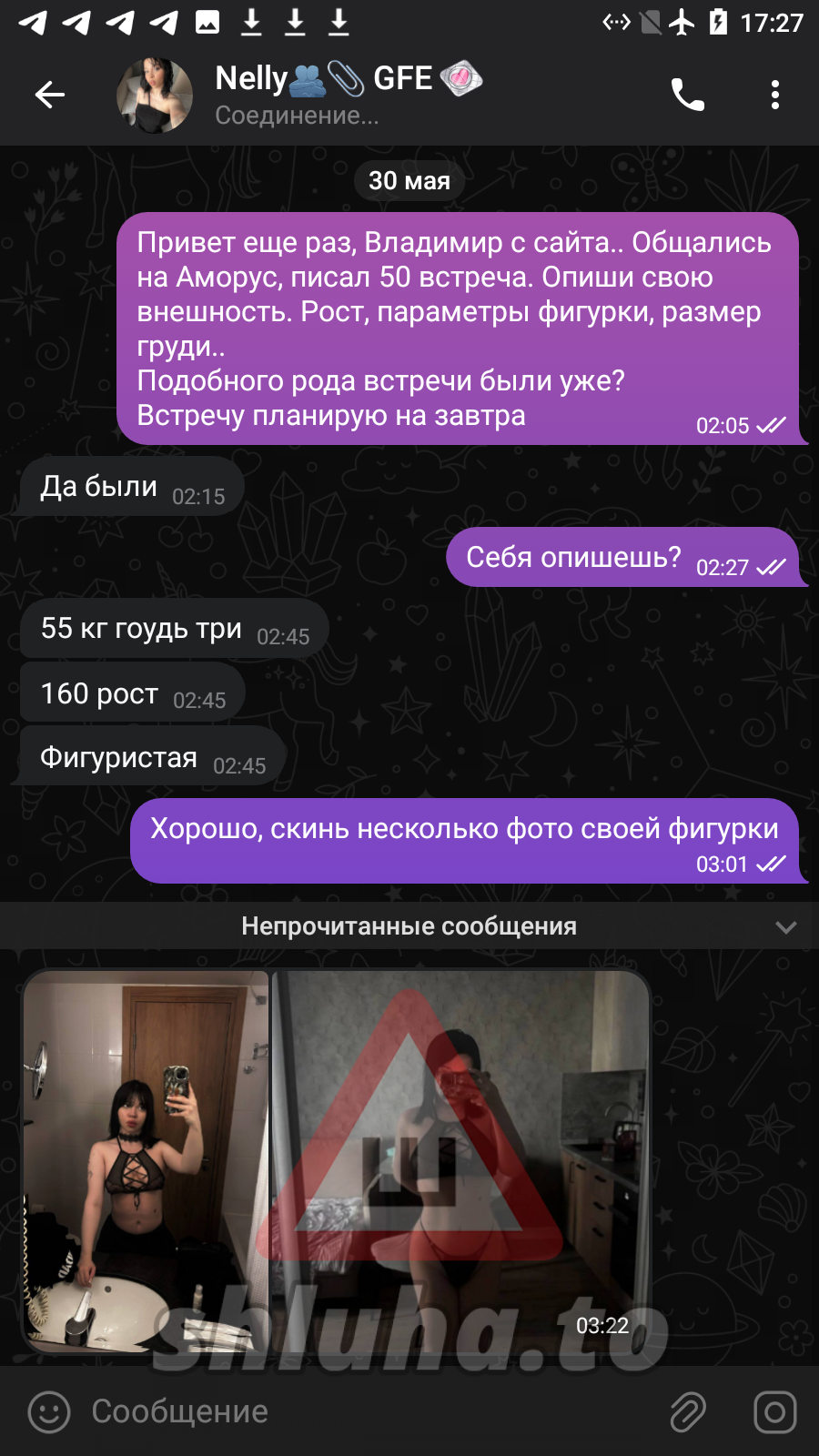This screenshot has height=1456, width=819.
Task: Open the Nelly GFE chat info
Action: (x=349, y=94)
